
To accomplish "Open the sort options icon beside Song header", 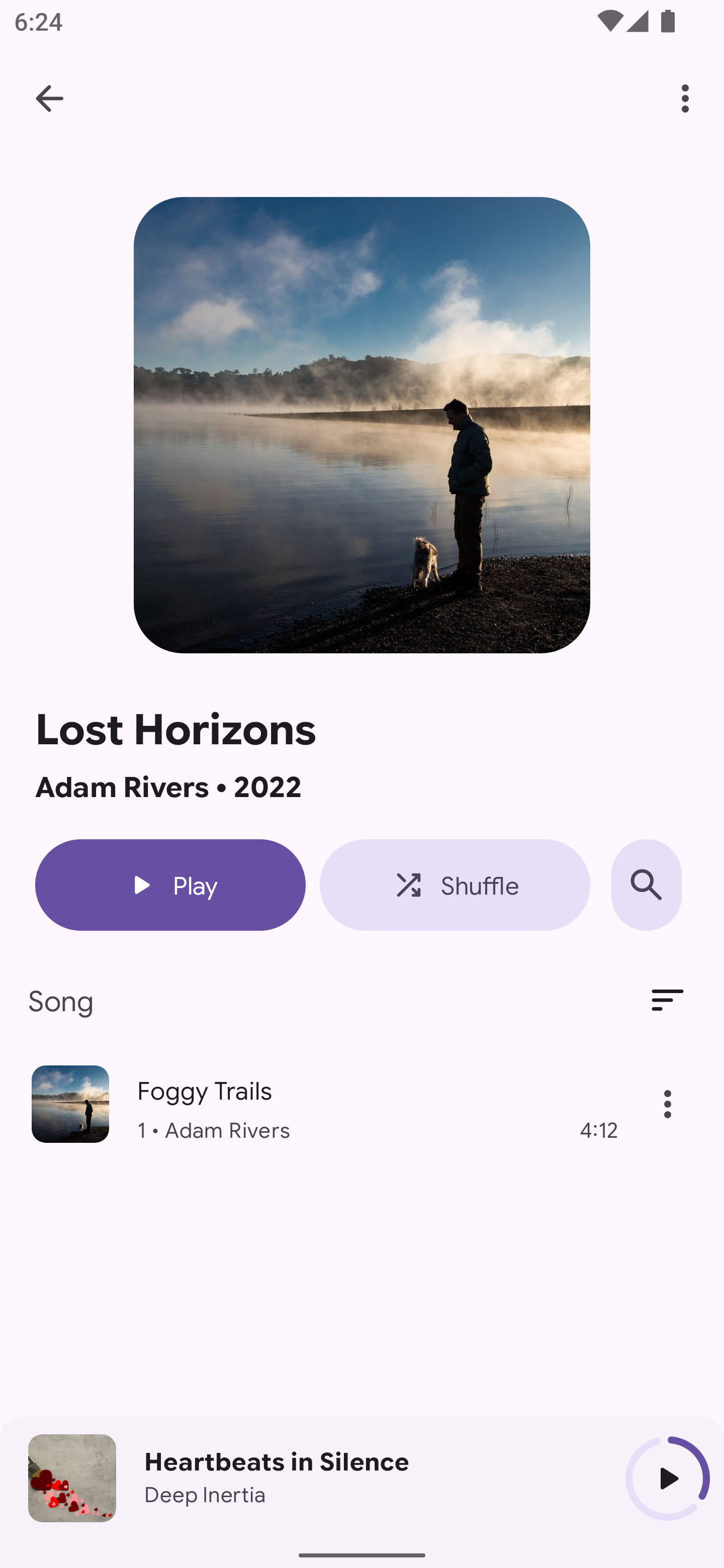I will click(x=666, y=1000).
